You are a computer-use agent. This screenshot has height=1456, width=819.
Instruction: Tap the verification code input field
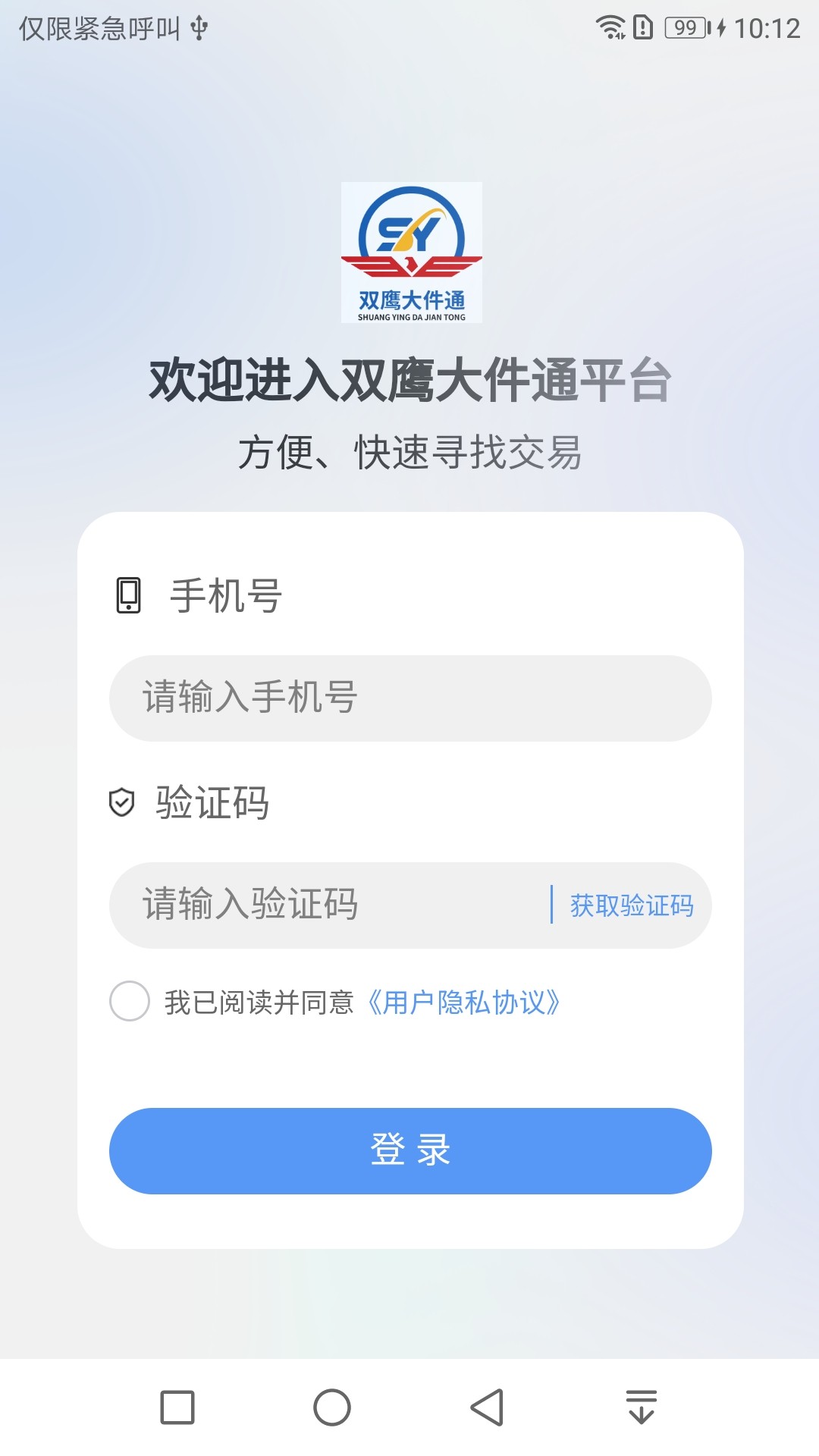326,905
